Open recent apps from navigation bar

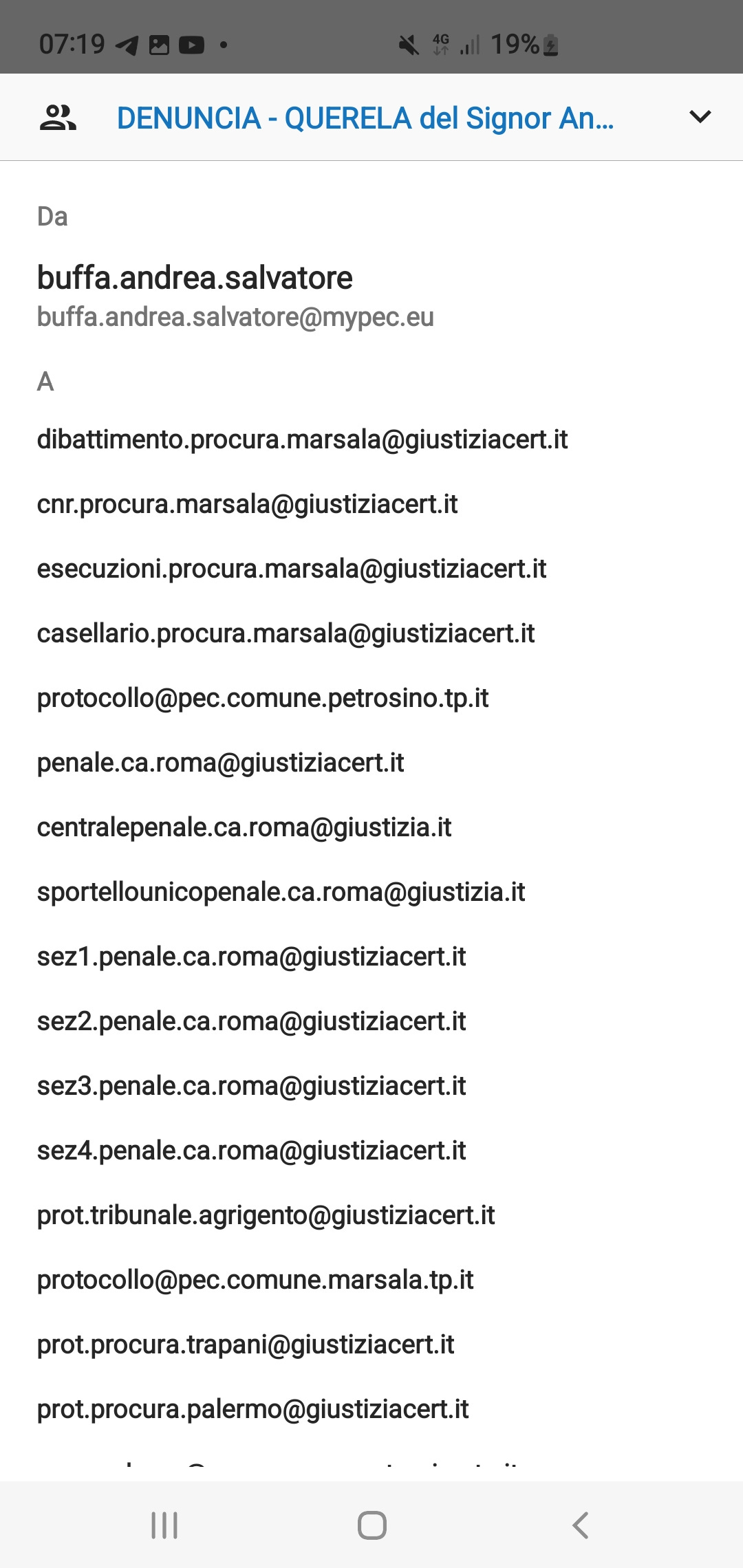pos(164,1525)
